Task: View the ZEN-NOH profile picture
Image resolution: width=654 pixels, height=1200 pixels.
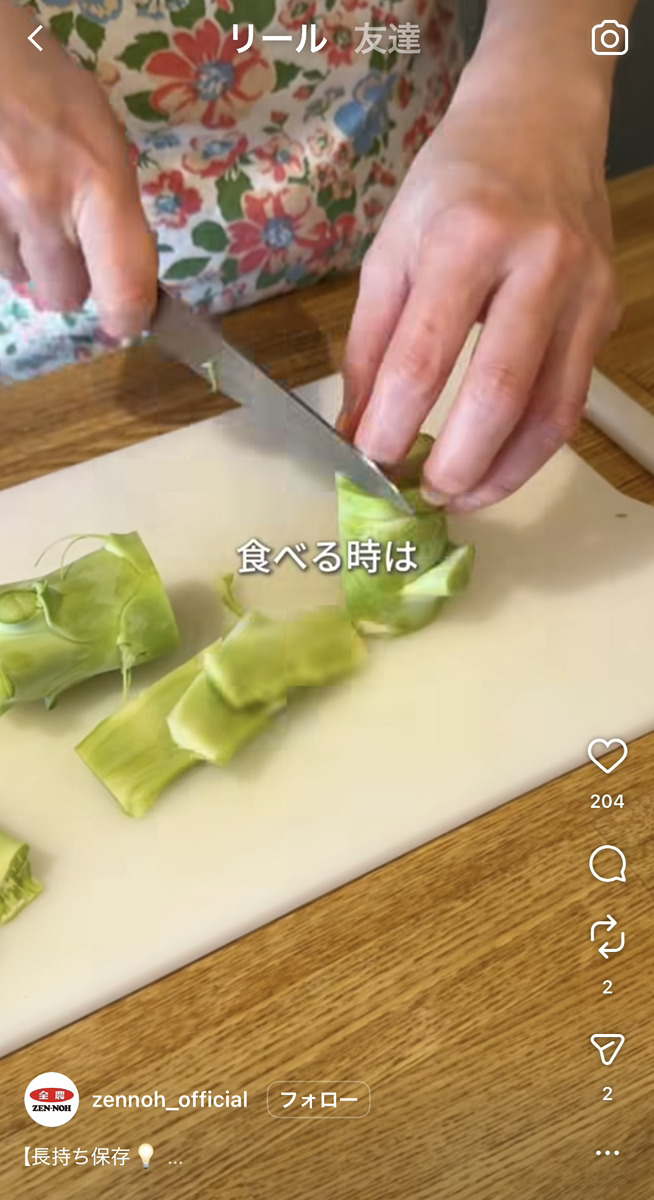Action: (51, 1100)
